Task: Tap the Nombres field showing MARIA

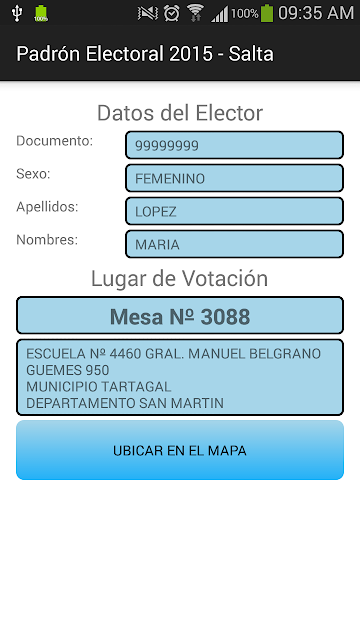Action: pos(234,244)
